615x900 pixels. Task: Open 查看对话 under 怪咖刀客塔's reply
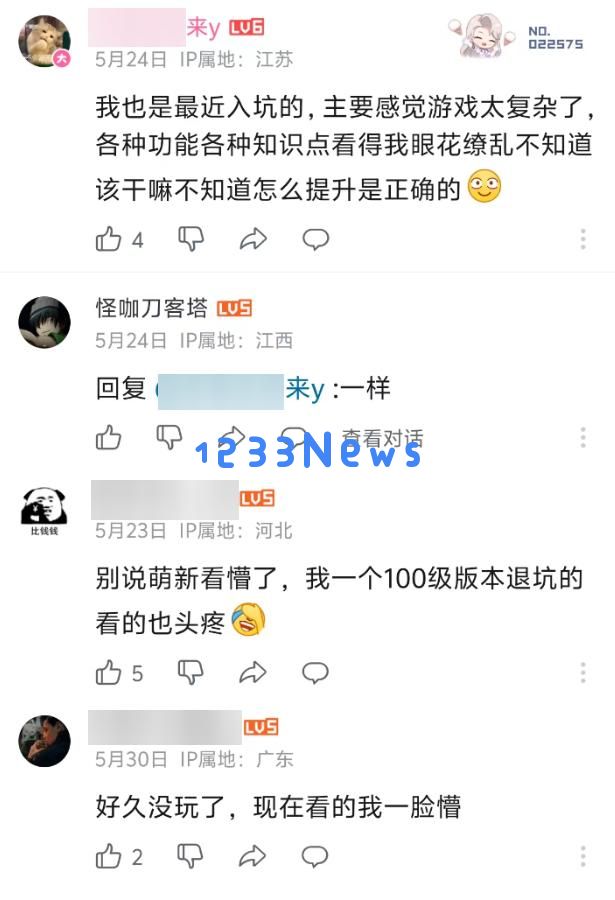tap(382, 438)
